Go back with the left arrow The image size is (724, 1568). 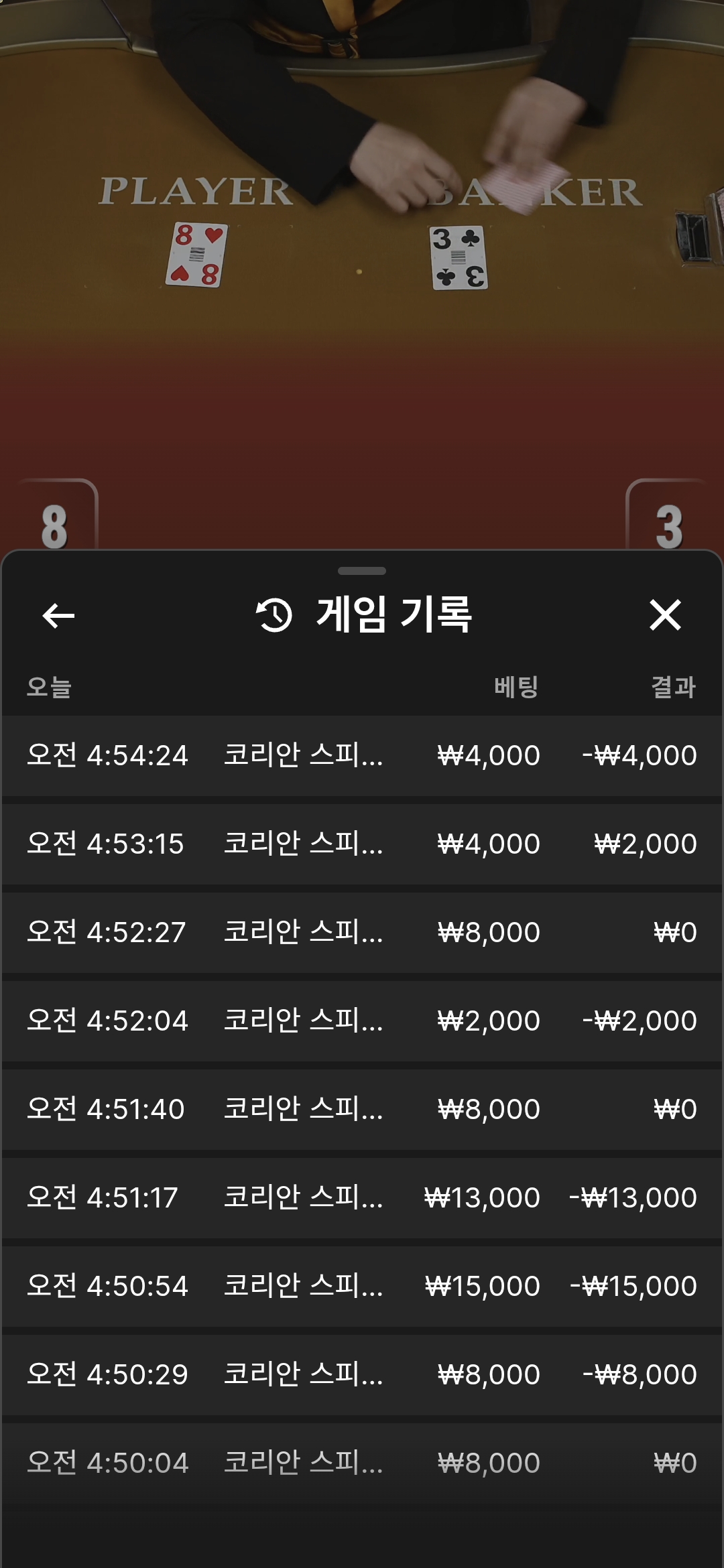(x=58, y=615)
